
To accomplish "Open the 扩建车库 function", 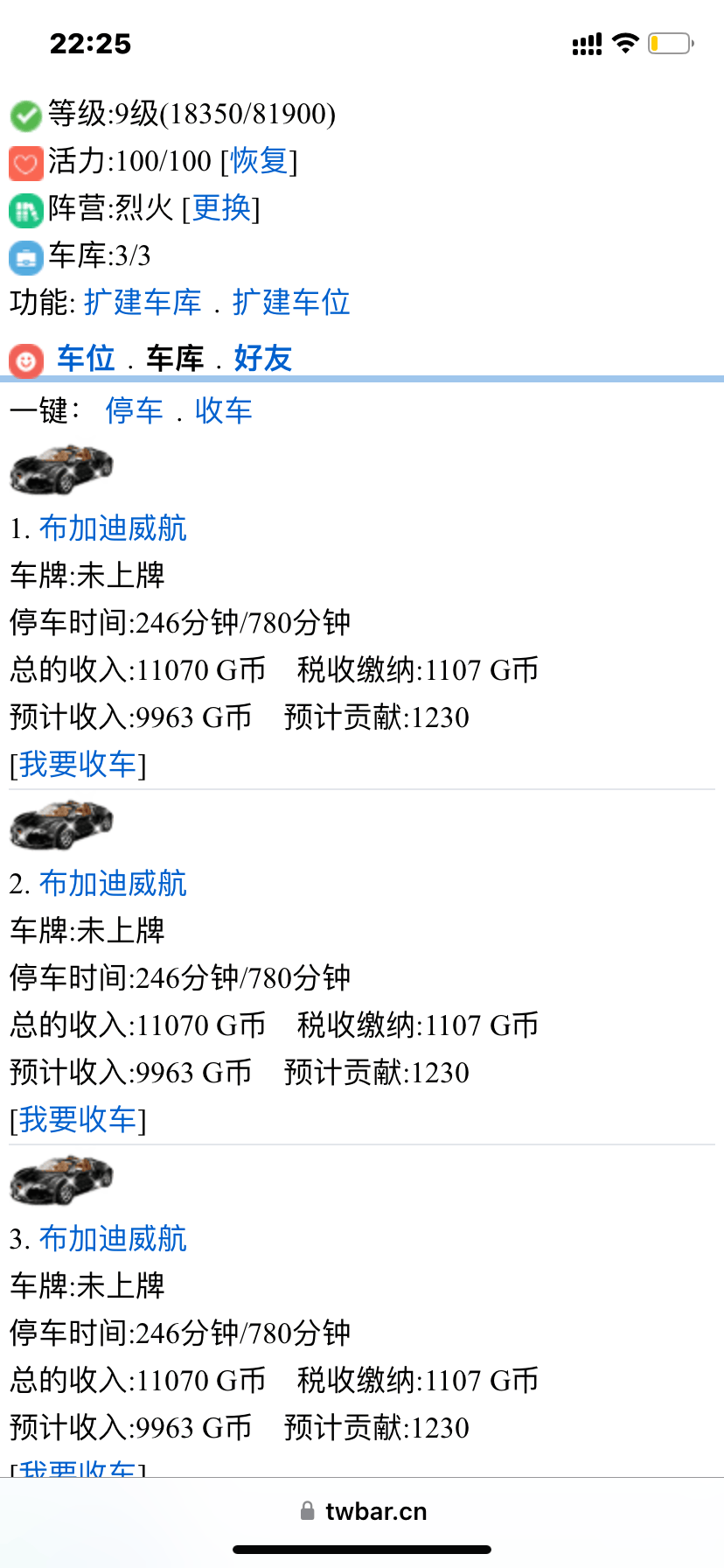I will point(143,303).
